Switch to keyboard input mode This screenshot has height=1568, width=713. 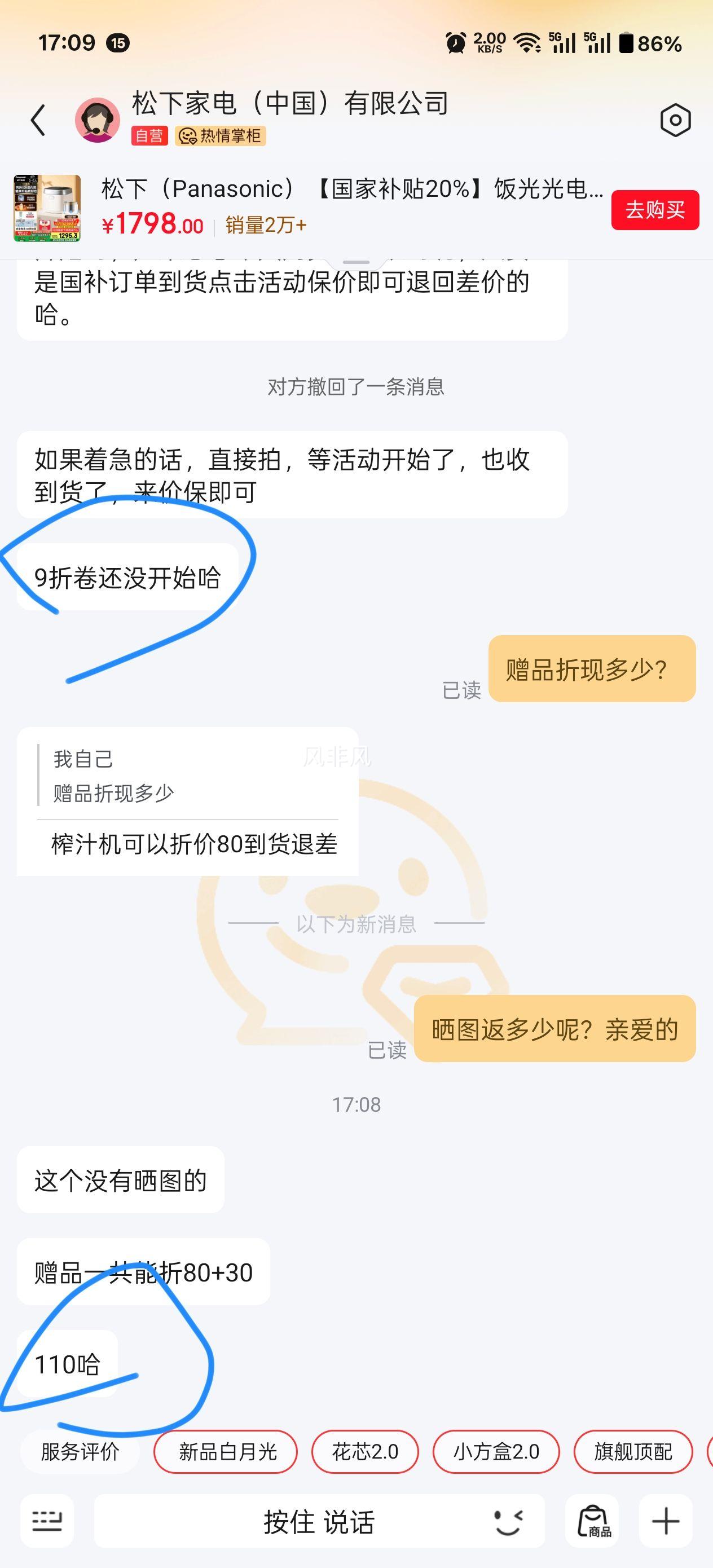47,1521
